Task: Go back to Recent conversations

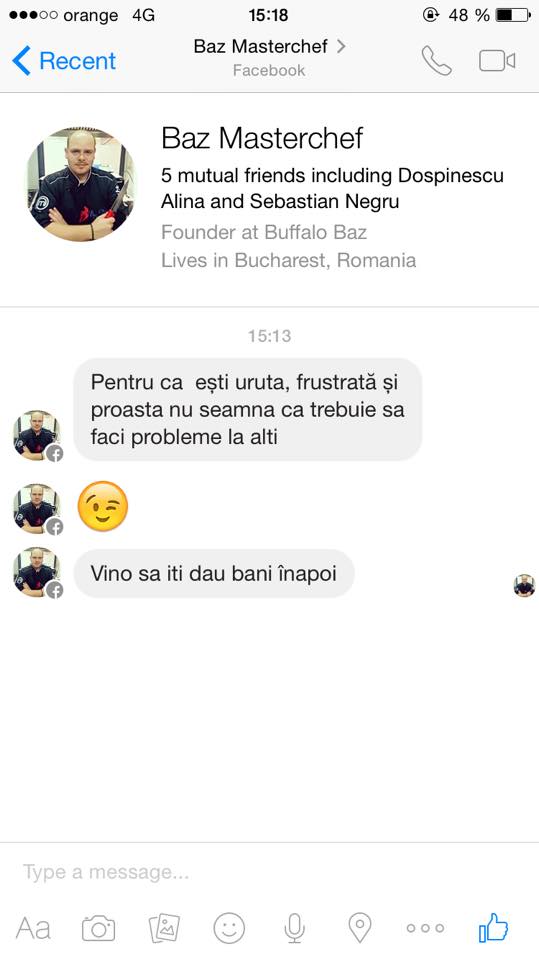Action: coord(64,61)
